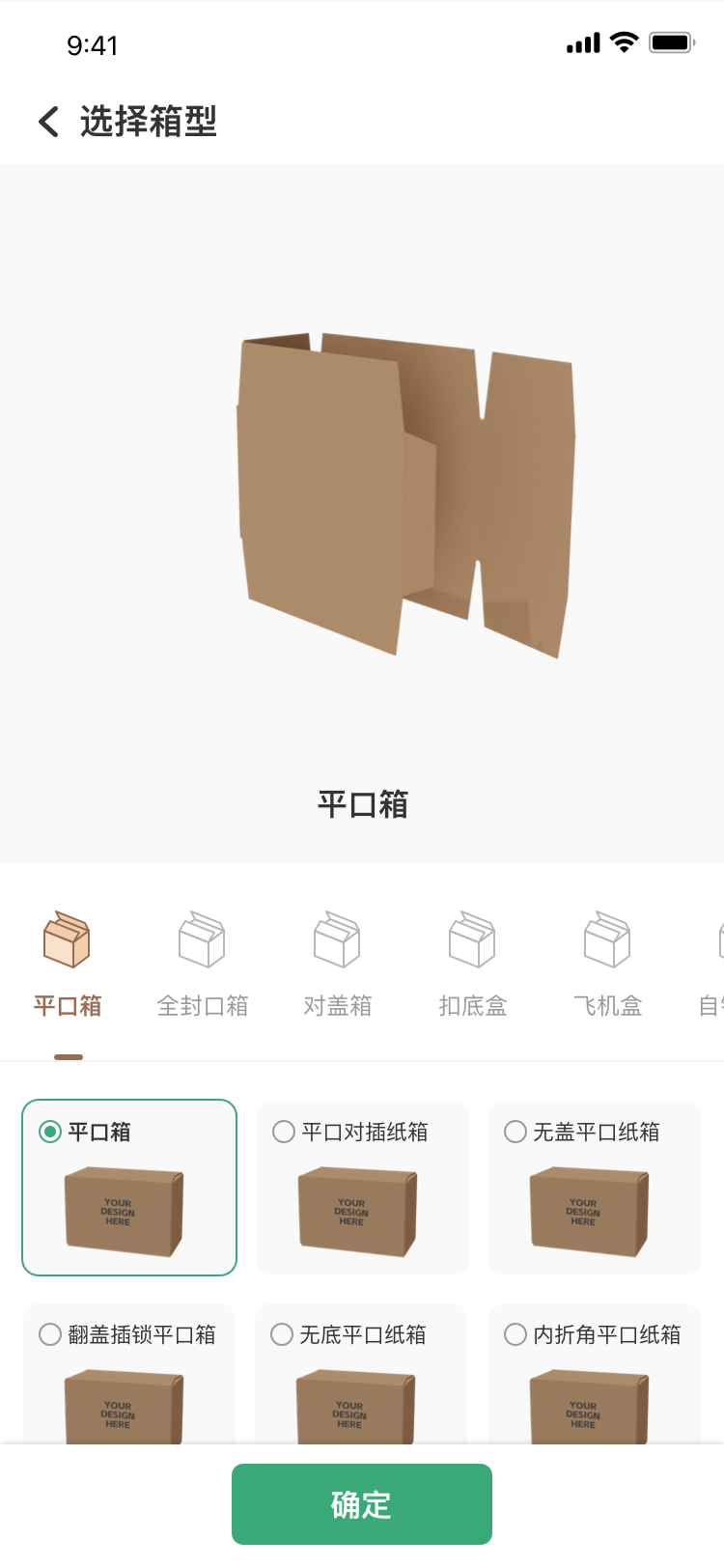Image resolution: width=724 pixels, height=1568 pixels.
Task: Select 翻盖插锁平口箱 box type
Action: [x=50, y=1334]
